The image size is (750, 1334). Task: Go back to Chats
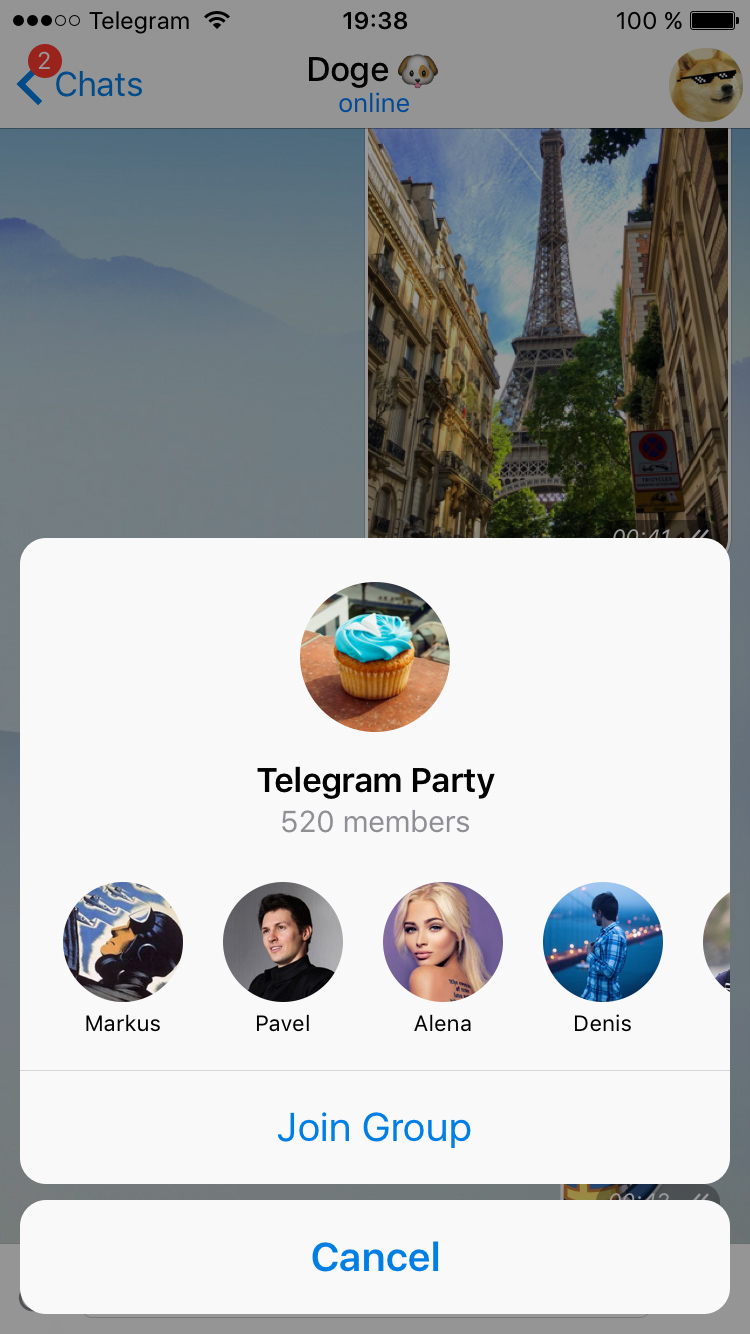[x=82, y=85]
